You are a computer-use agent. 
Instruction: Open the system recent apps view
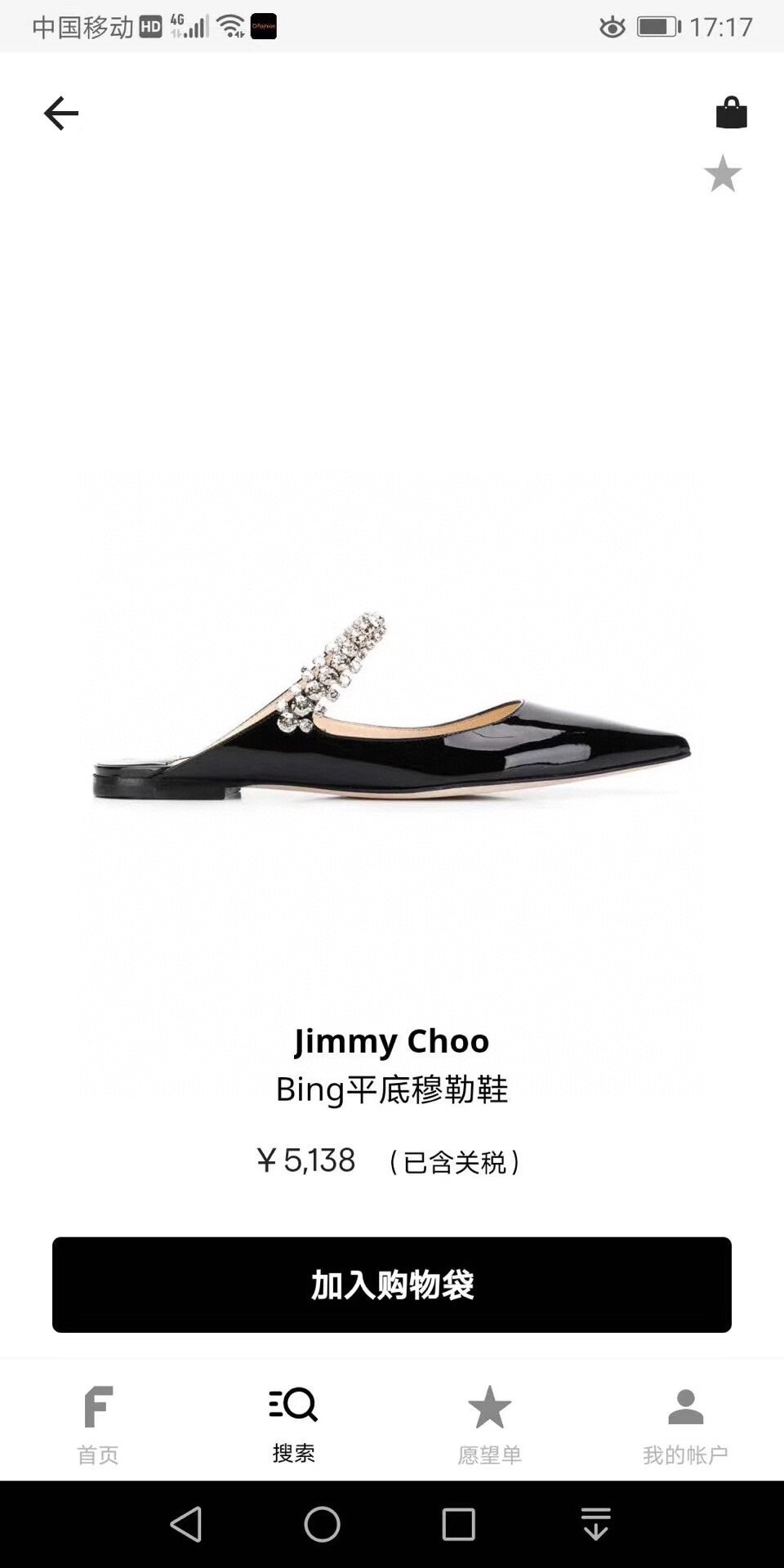tap(459, 1524)
